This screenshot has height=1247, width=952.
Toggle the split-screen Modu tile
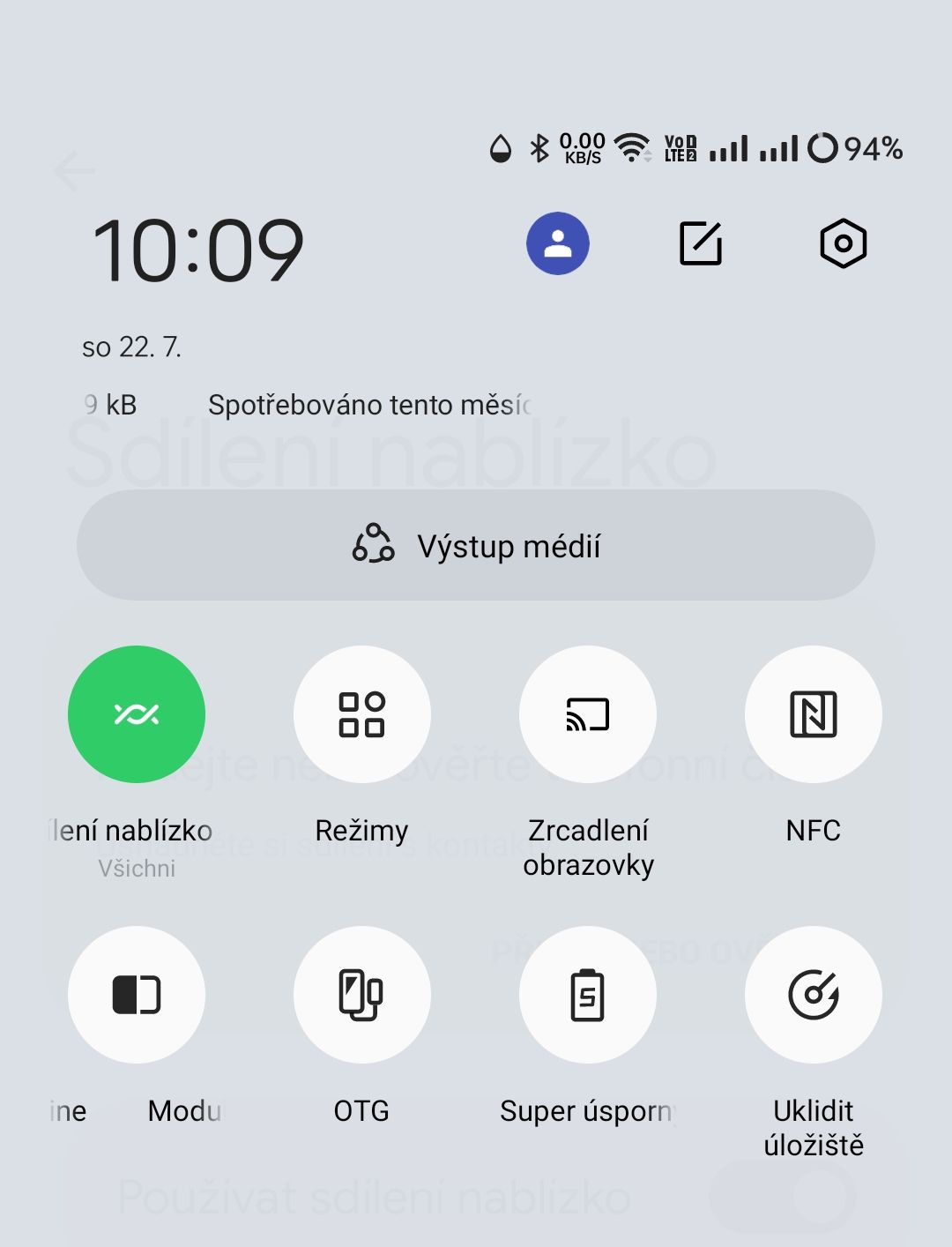(137, 995)
